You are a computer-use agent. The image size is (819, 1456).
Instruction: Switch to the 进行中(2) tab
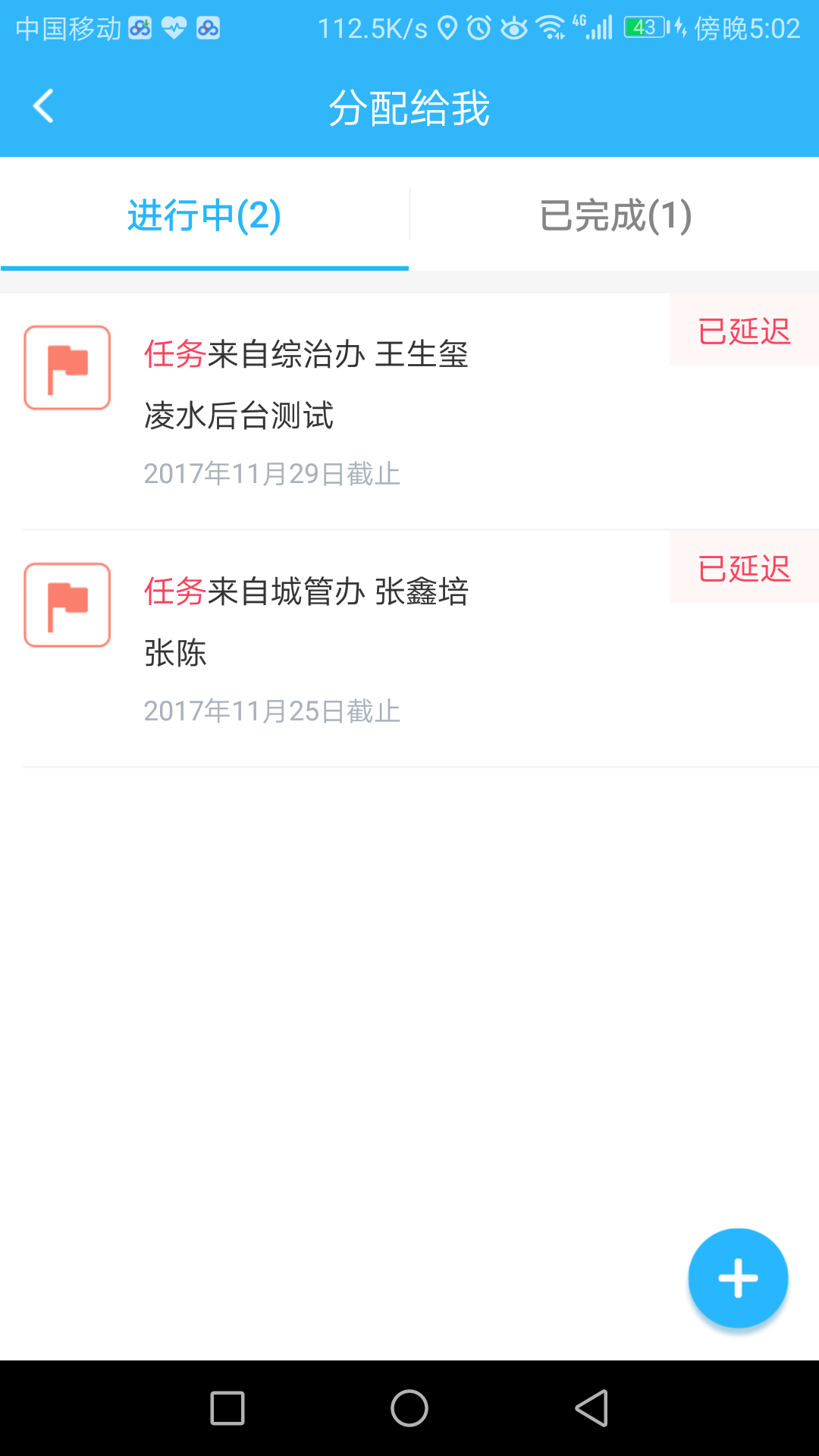pos(205,216)
